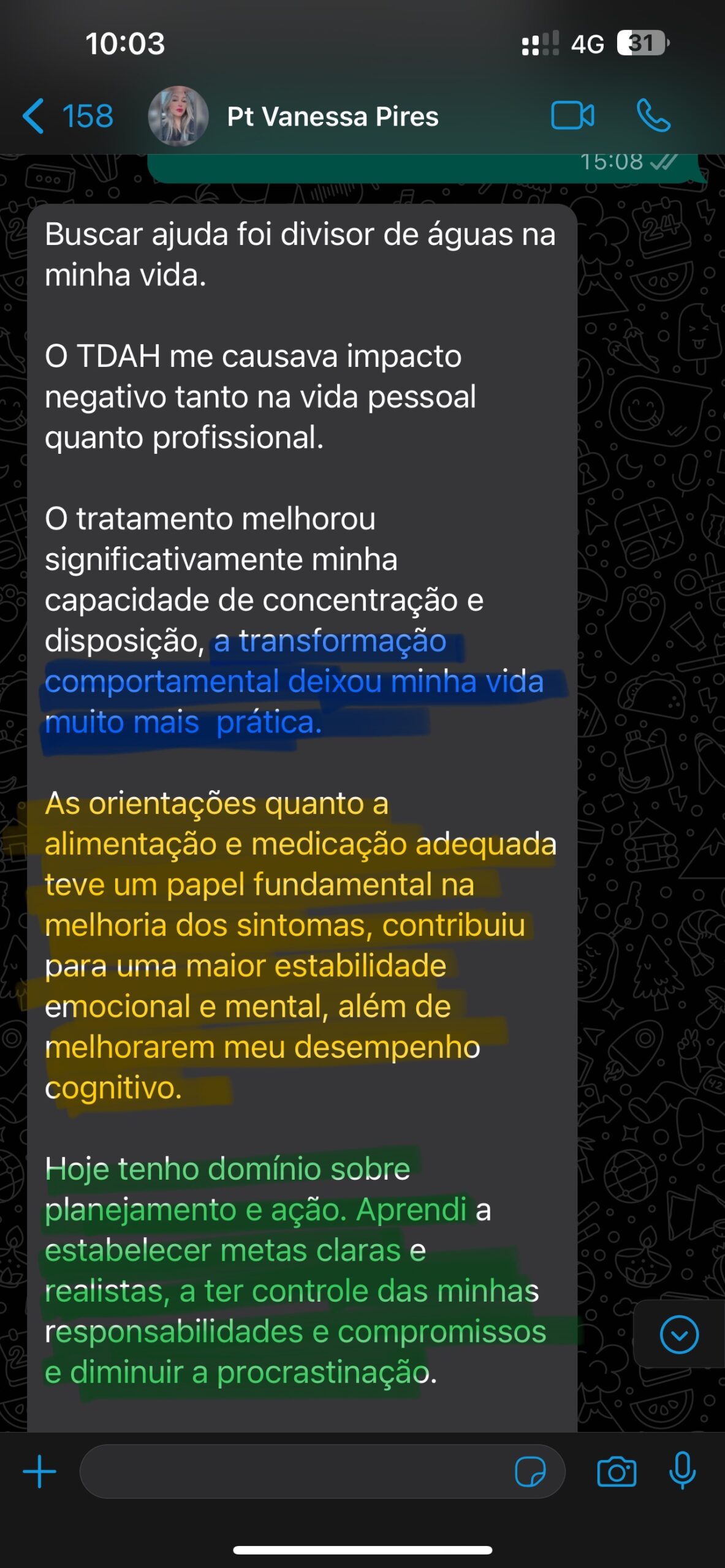
Task: Open the attachment plus menu
Action: pyautogui.click(x=40, y=1471)
